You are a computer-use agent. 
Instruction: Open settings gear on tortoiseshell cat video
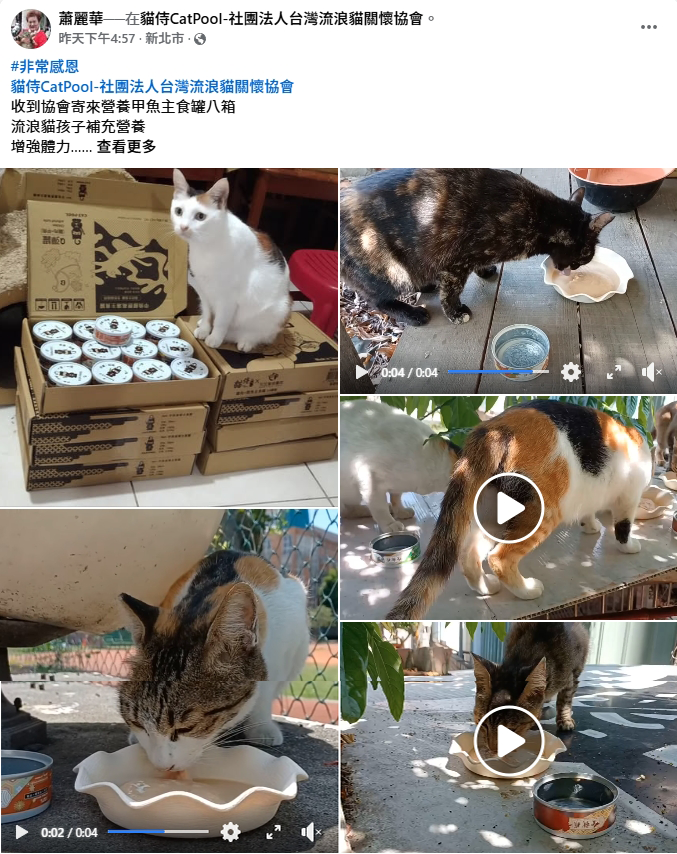[571, 372]
